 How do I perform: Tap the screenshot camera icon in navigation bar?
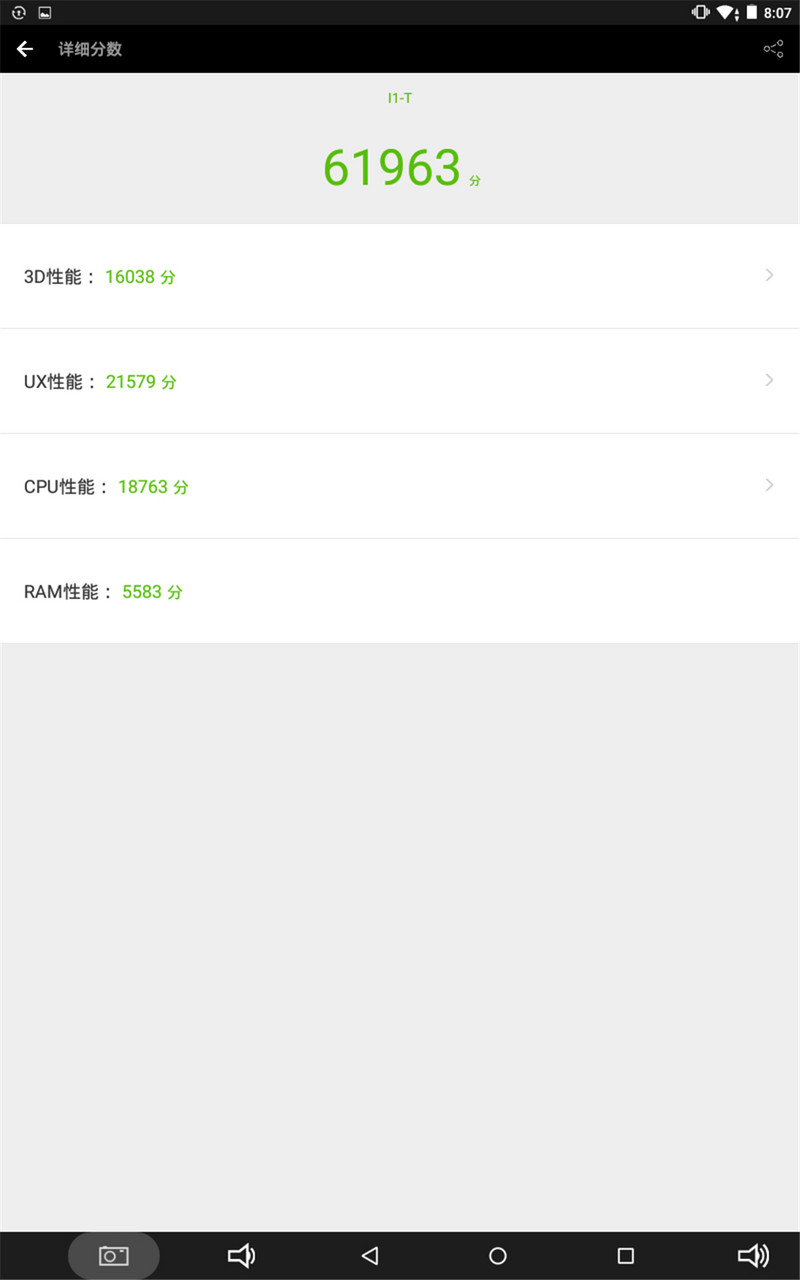[x=113, y=1255]
